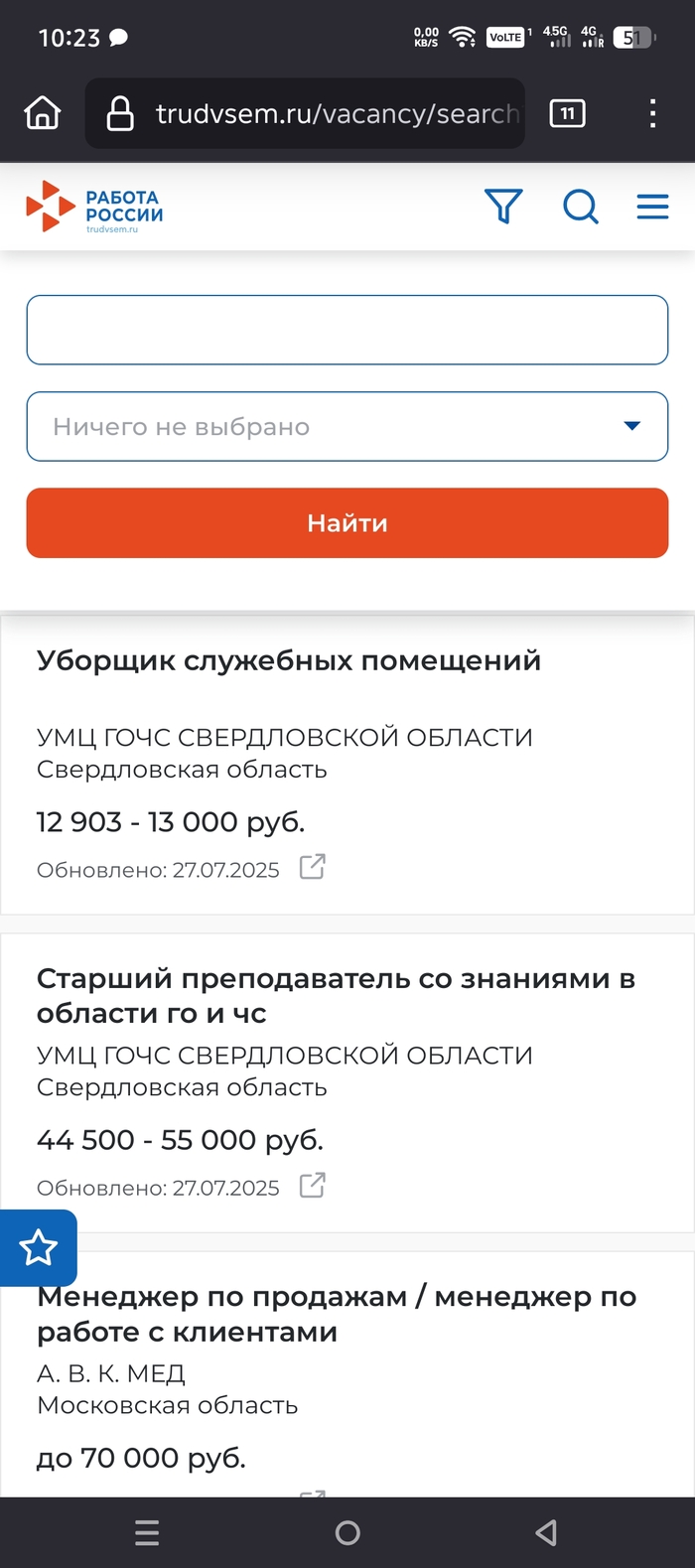Open the site search magnifier
The height and width of the screenshot is (1568, 695).
(x=580, y=207)
